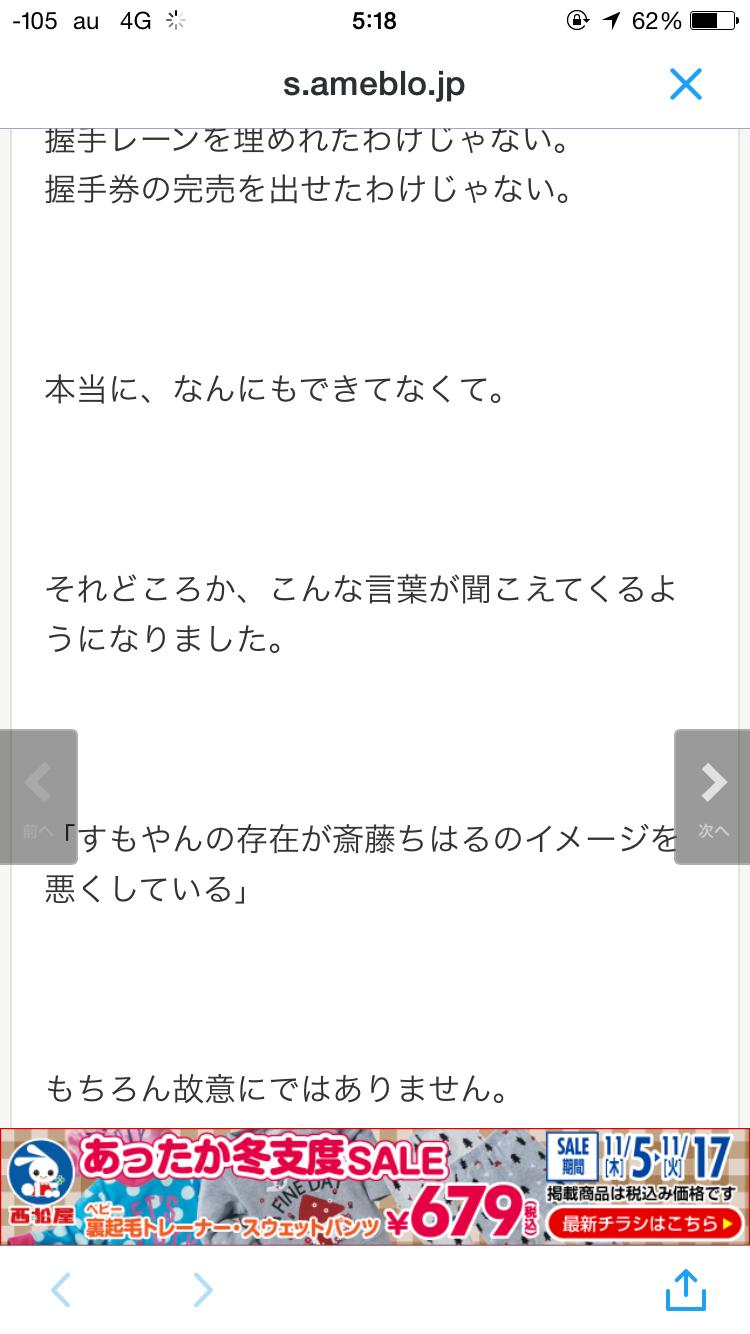Tap the 5:18 clock in the status bar
The height and width of the screenshot is (1334, 750).
[x=375, y=19]
